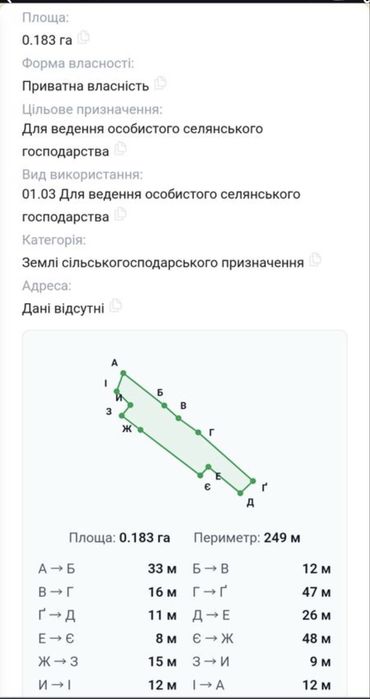Copy the 0.183 га area value
The height and width of the screenshot is (699, 370).
pyautogui.click(x=83, y=38)
